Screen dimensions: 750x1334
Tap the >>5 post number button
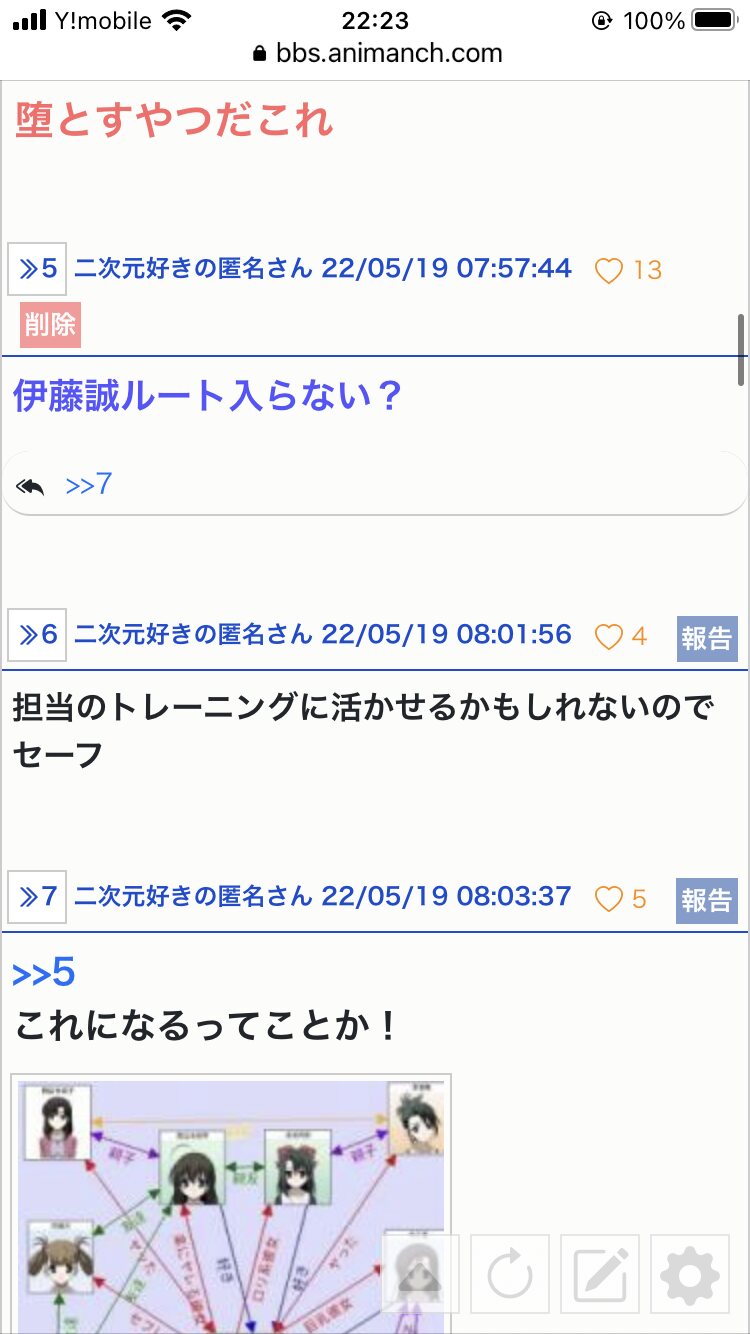point(37,269)
